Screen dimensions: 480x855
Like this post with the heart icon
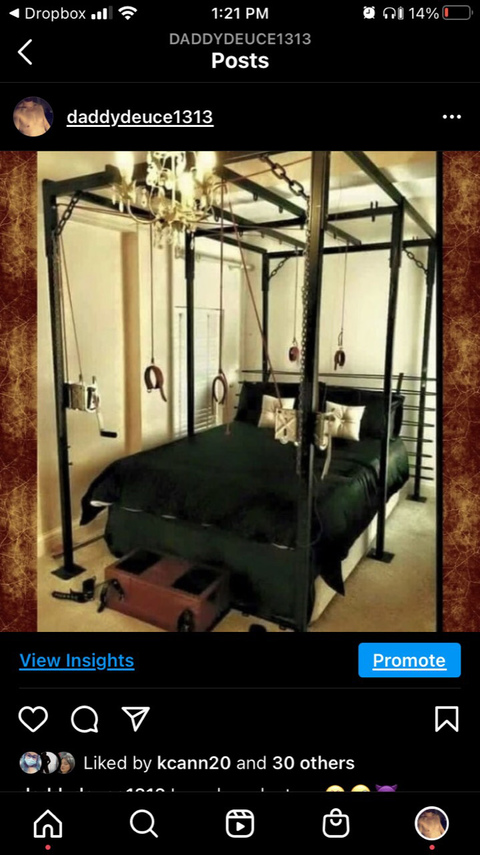click(x=33, y=719)
